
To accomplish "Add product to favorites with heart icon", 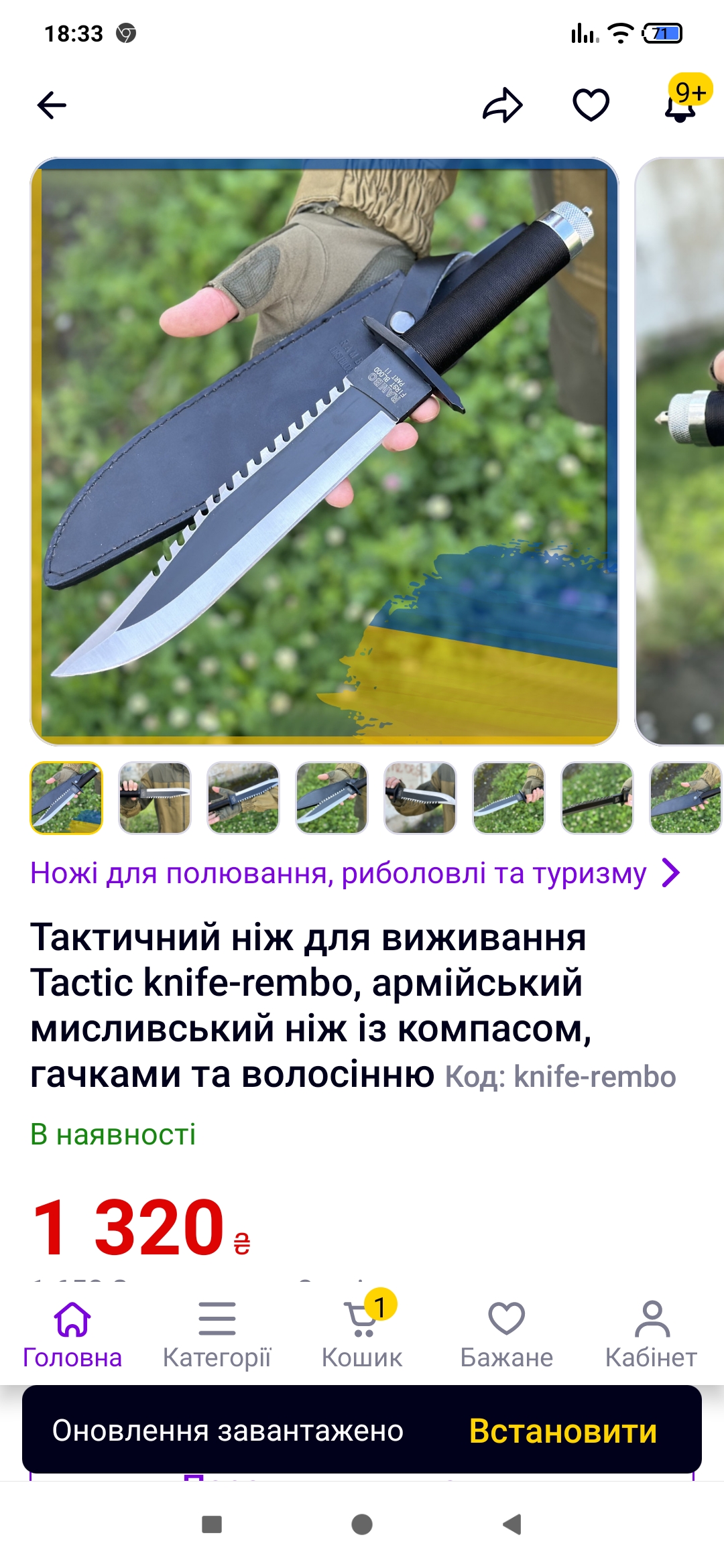I will (x=591, y=105).
